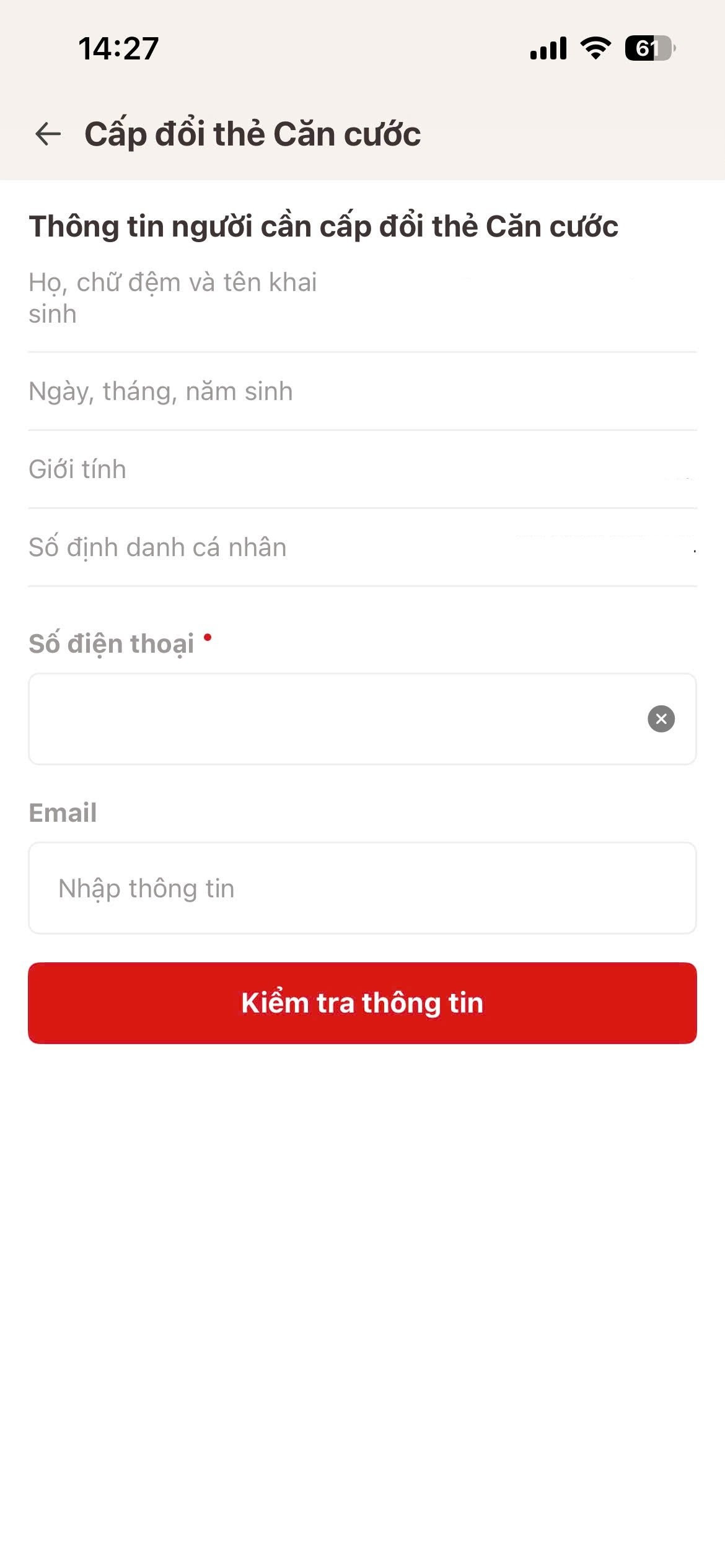
Task: Tap the Kiểm tra thông tin button
Action: click(x=362, y=1003)
